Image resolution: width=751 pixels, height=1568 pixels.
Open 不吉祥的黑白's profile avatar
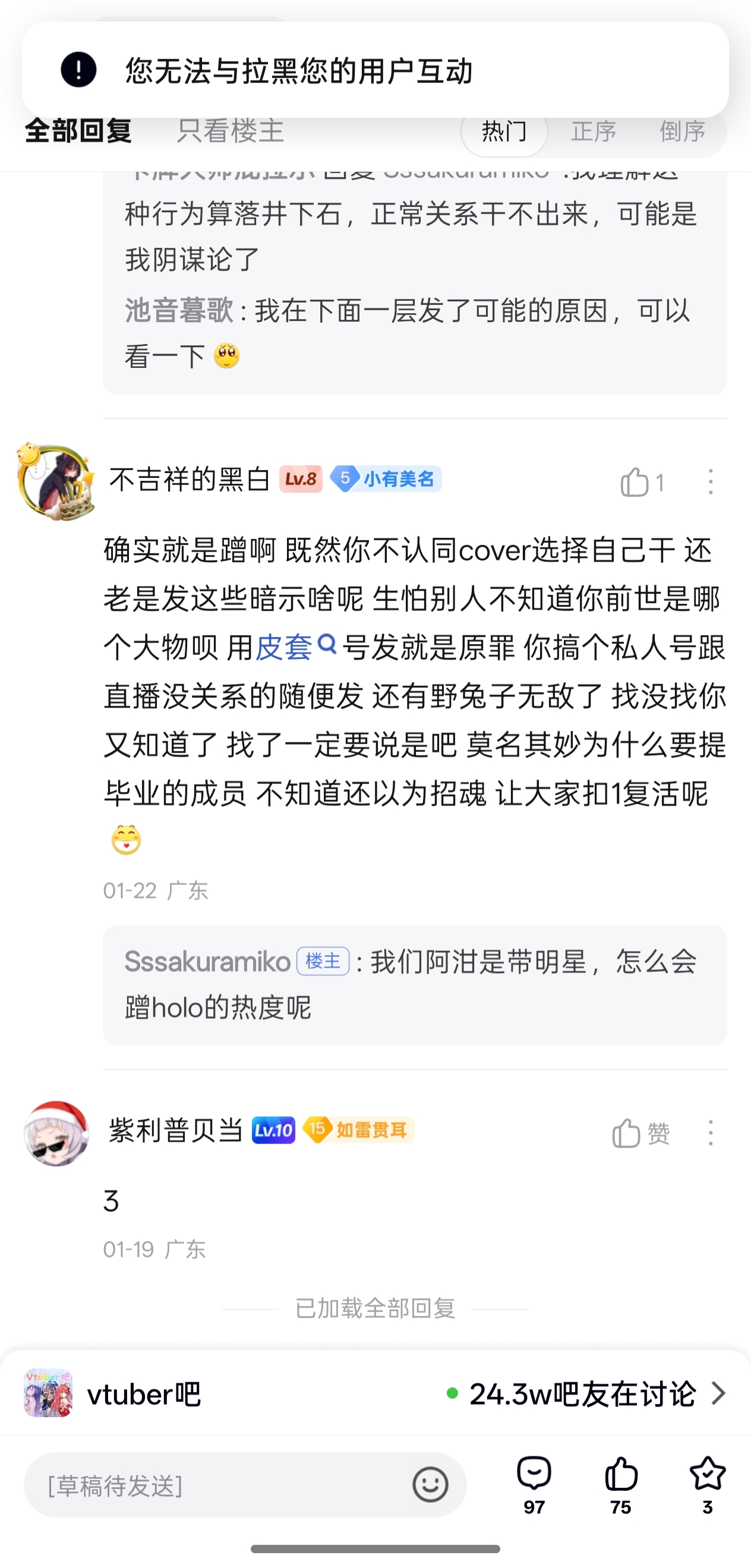pos(56,481)
